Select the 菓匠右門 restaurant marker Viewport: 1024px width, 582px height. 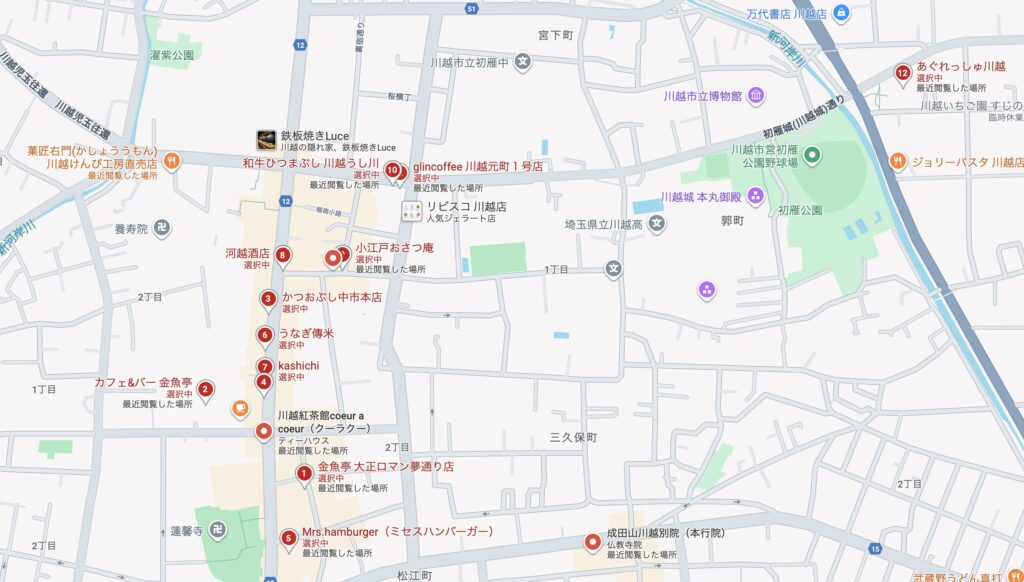point(173,159)
